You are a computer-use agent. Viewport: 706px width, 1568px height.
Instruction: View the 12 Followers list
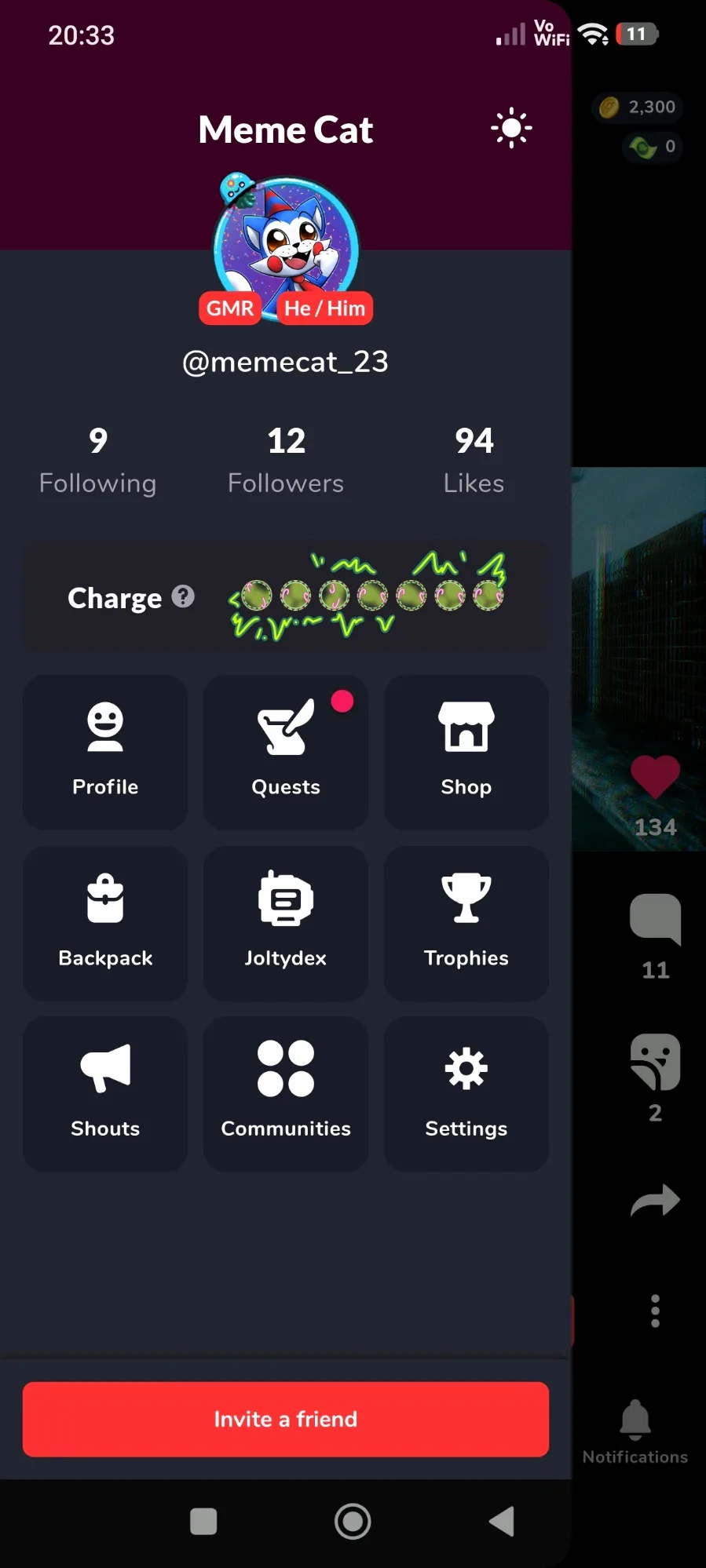pos(286,461)
